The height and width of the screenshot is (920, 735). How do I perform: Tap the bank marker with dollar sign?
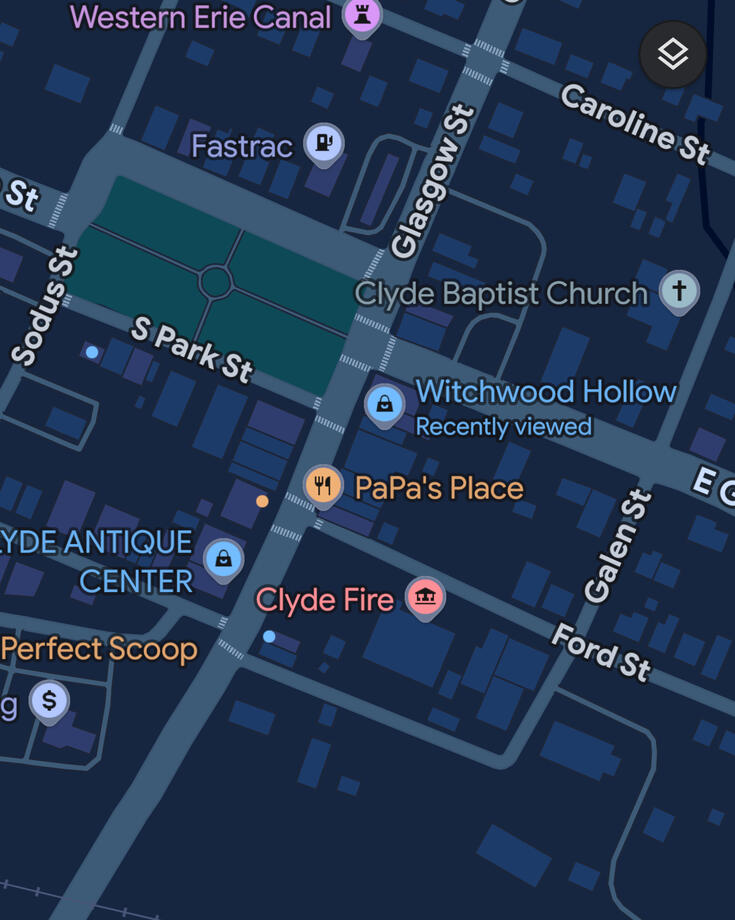pos(49,700)
